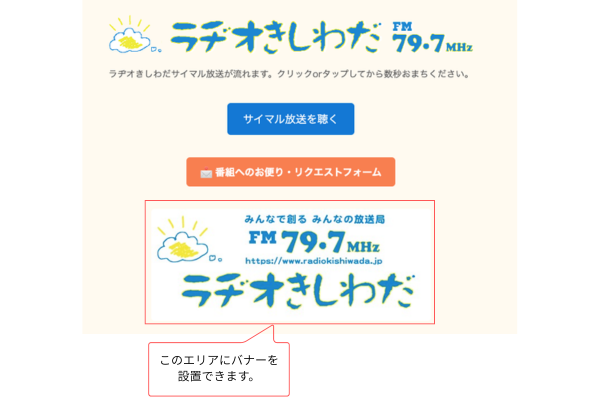
Task: Open the ラジオきしわだ FM 79.7MHz banner
Action: click(290, 264)
